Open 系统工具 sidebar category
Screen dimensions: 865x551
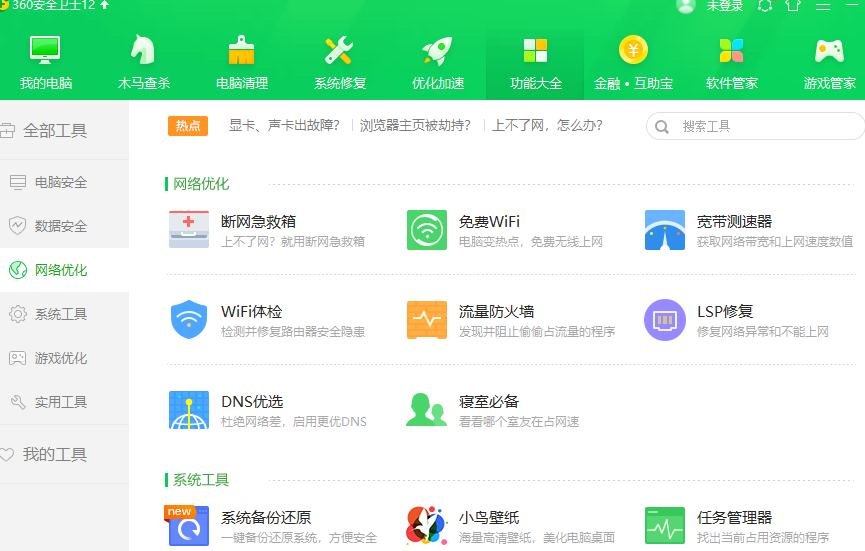pos(60,314)
